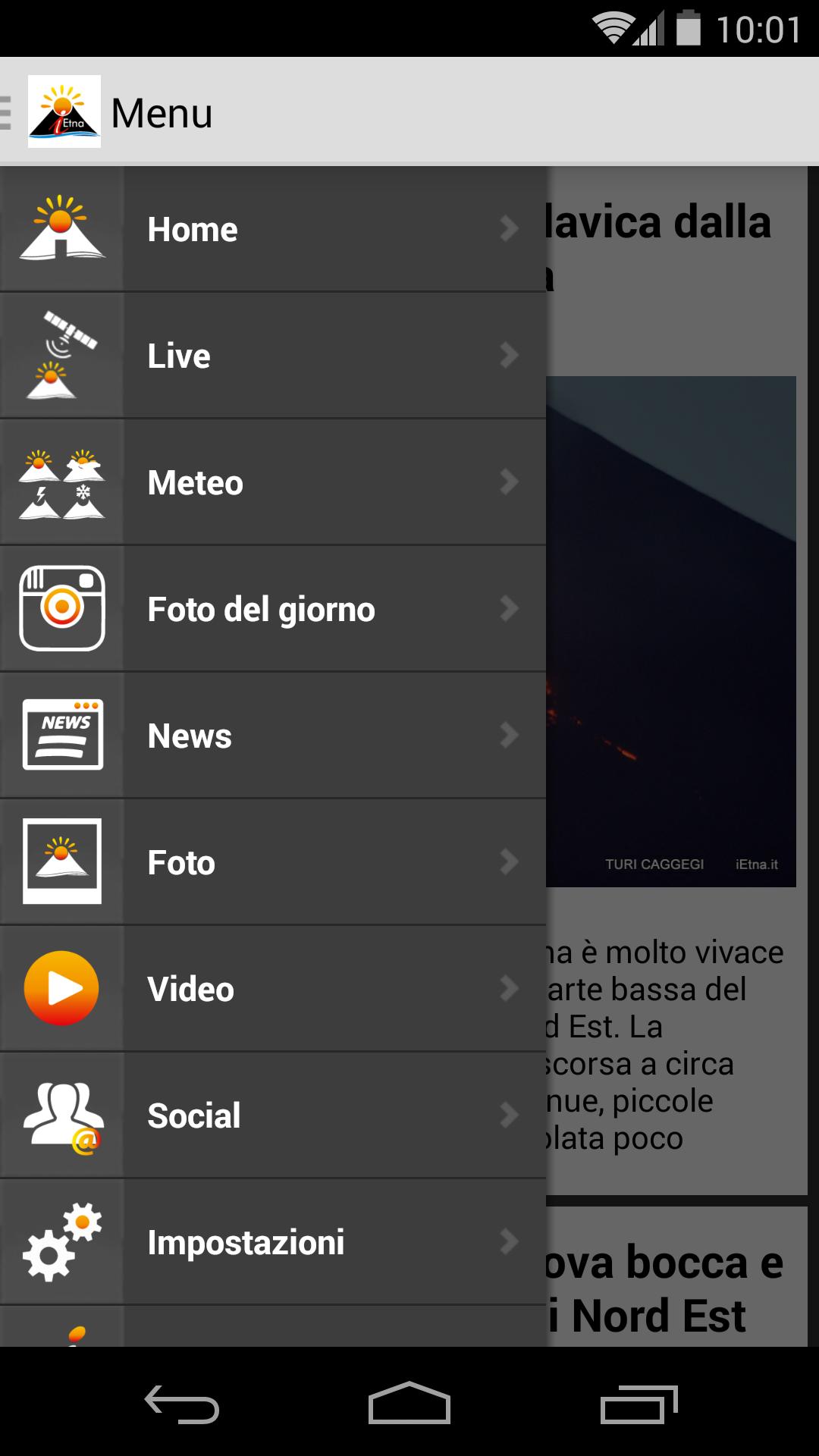819x1456 pixels.
Task: Open the Video section
Action: (273, 989)
